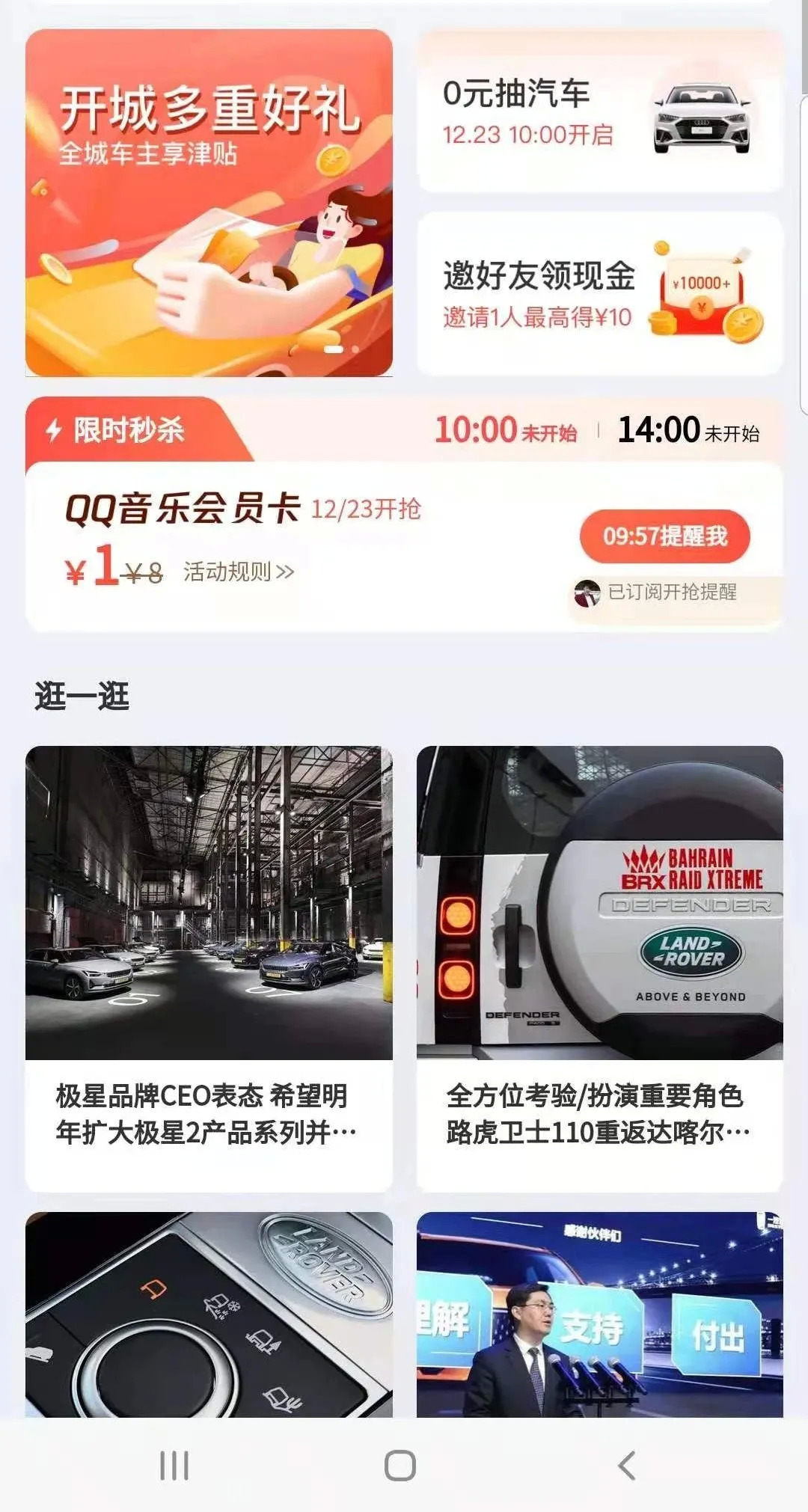Switch to the 14:00 flash sale slot
Screen dimensions: 808x1512
688,431
